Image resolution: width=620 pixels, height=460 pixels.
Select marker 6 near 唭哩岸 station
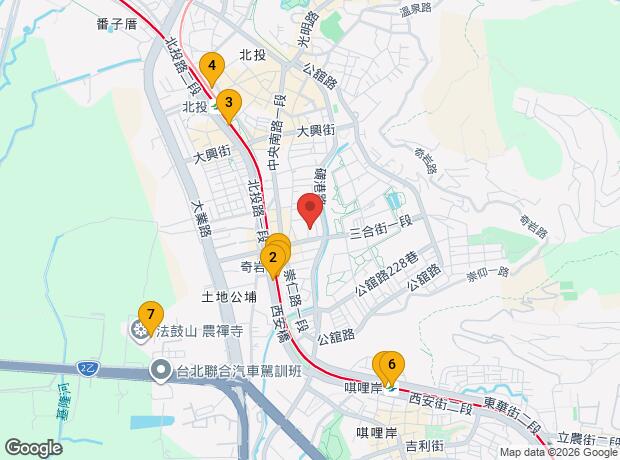(x=392, y=365)
